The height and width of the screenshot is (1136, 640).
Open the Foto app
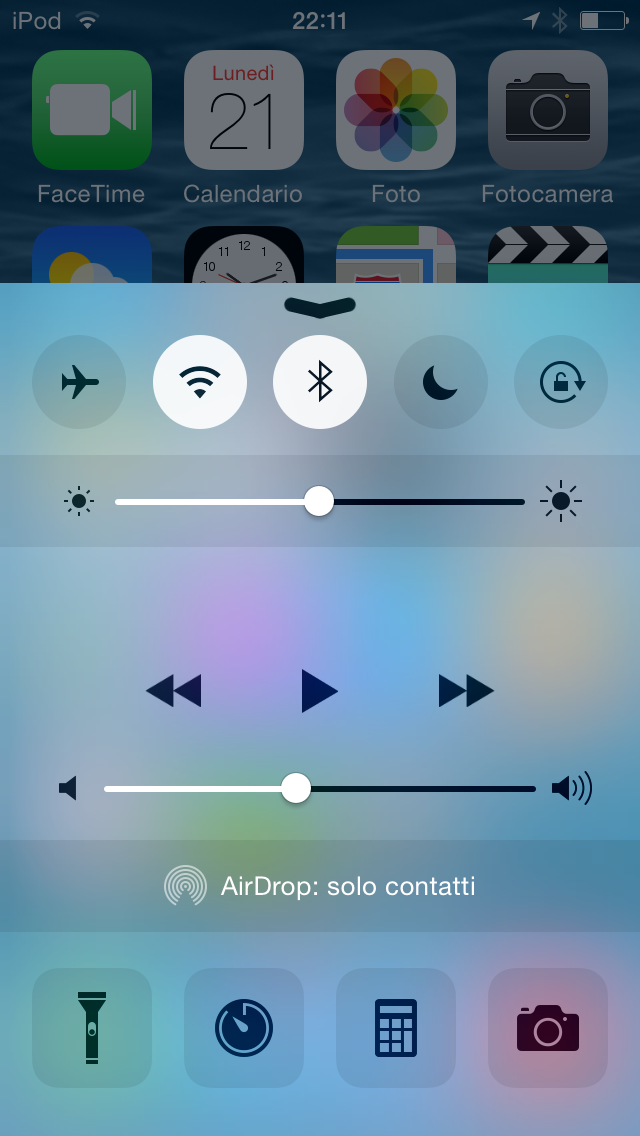click(396, 110)
